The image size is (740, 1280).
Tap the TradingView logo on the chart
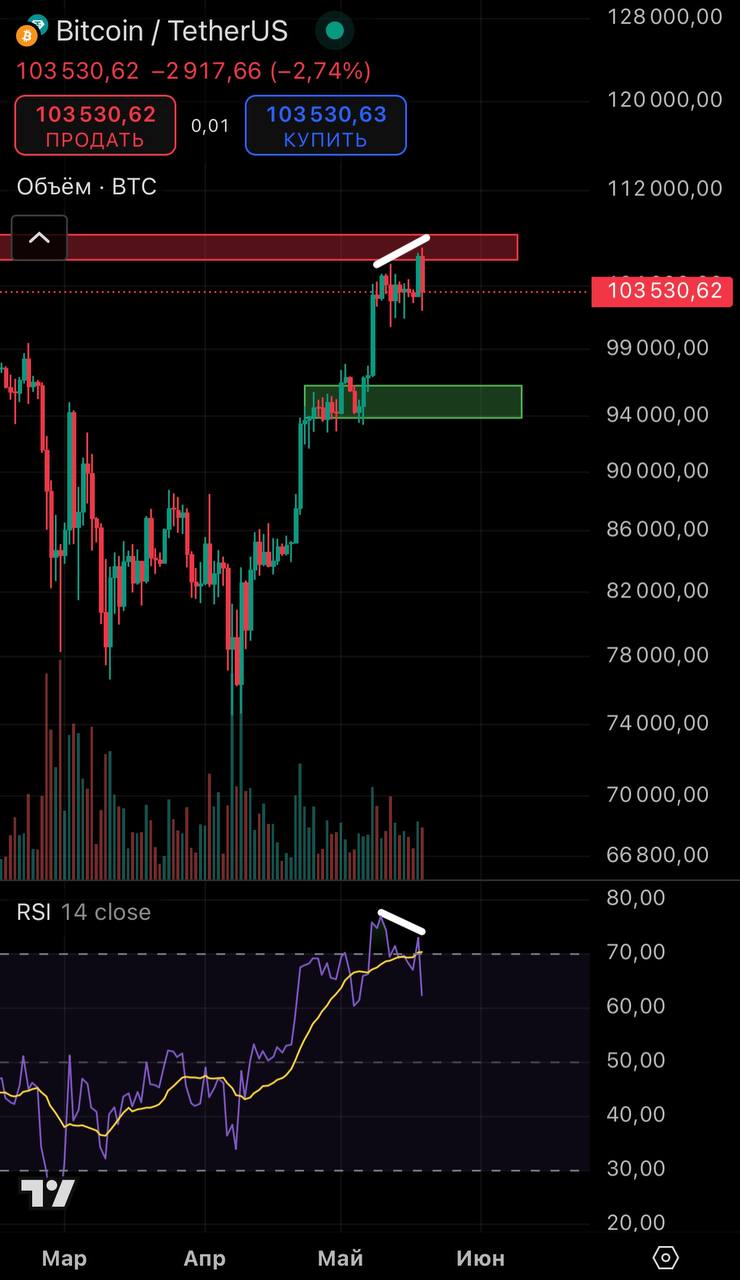(x=47, y=1193)
